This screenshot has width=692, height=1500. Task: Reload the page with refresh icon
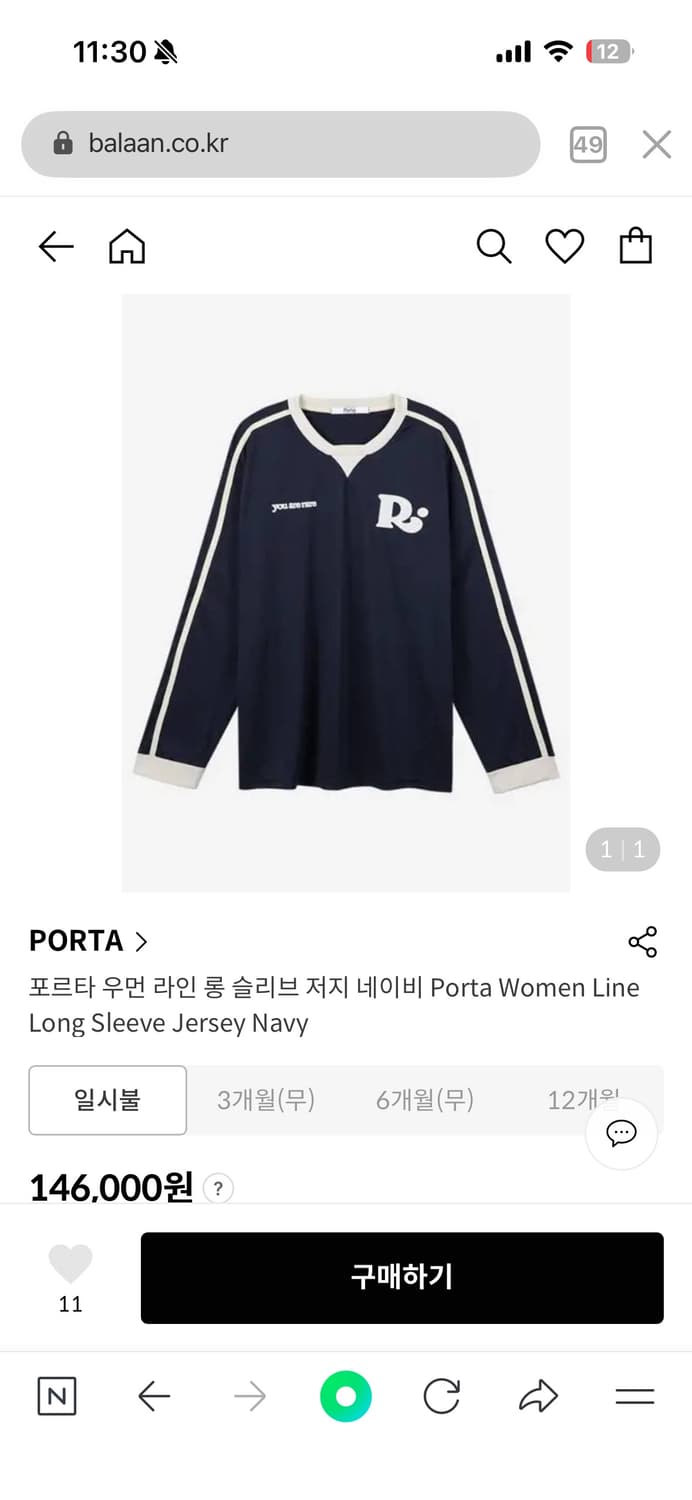click(x=441, y=1396)
